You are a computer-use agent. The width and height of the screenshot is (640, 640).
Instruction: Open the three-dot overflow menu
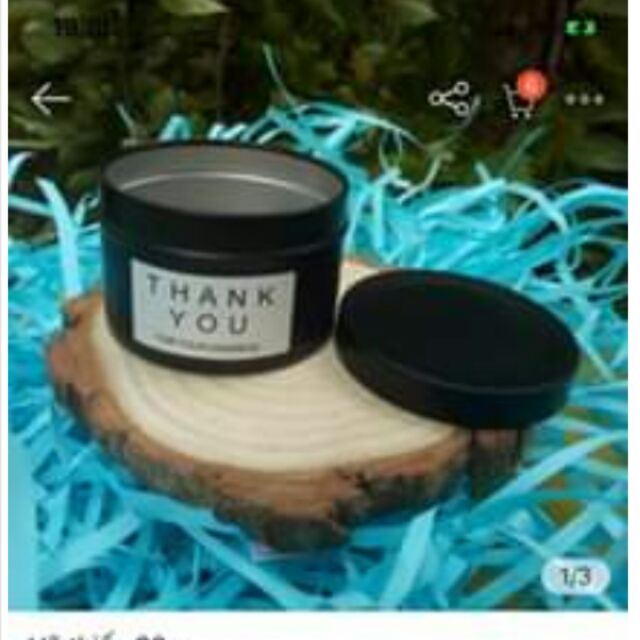coord(584,99)
